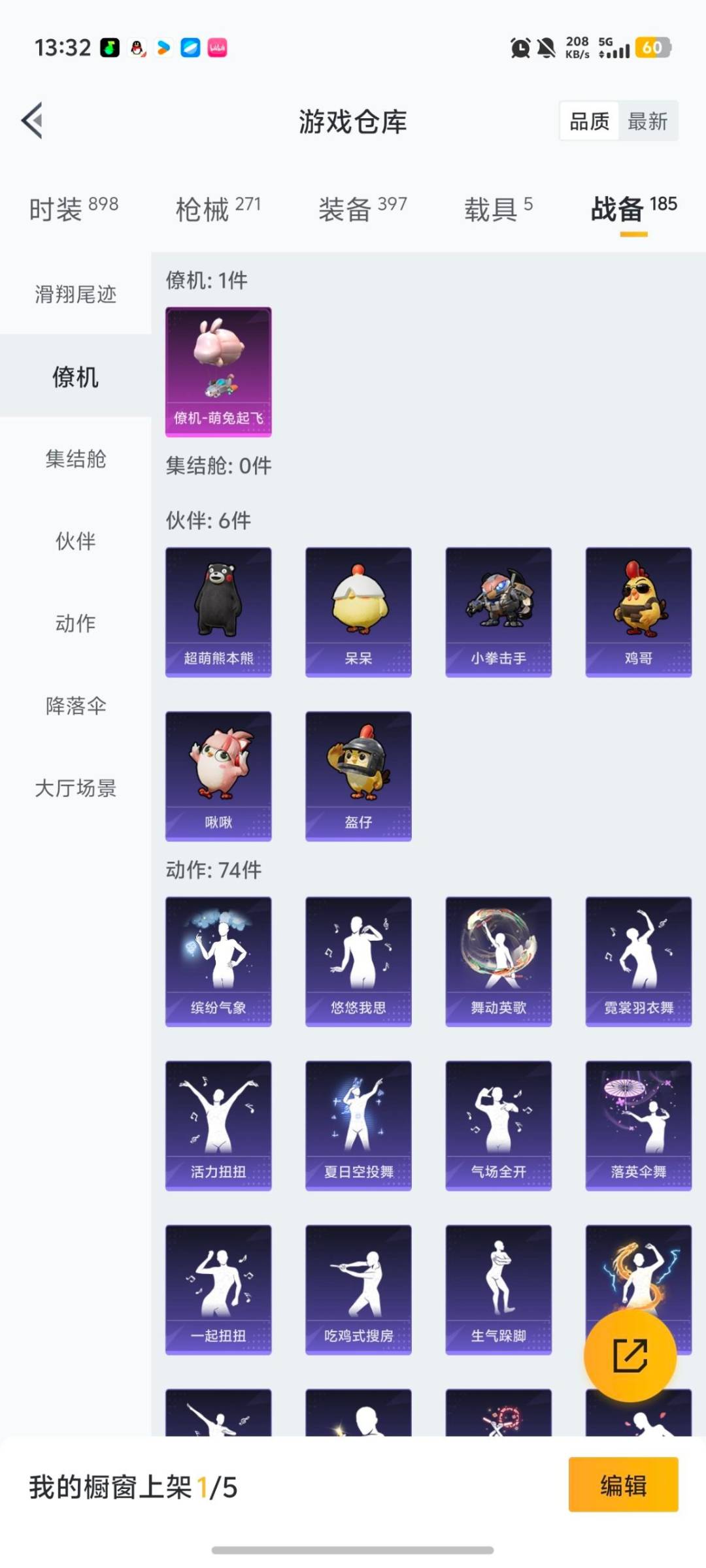Switch sorting to 品质 quality mode
Image resolution: width=706 pixels, height=1568 pixels.
click(x=588, y=121)
